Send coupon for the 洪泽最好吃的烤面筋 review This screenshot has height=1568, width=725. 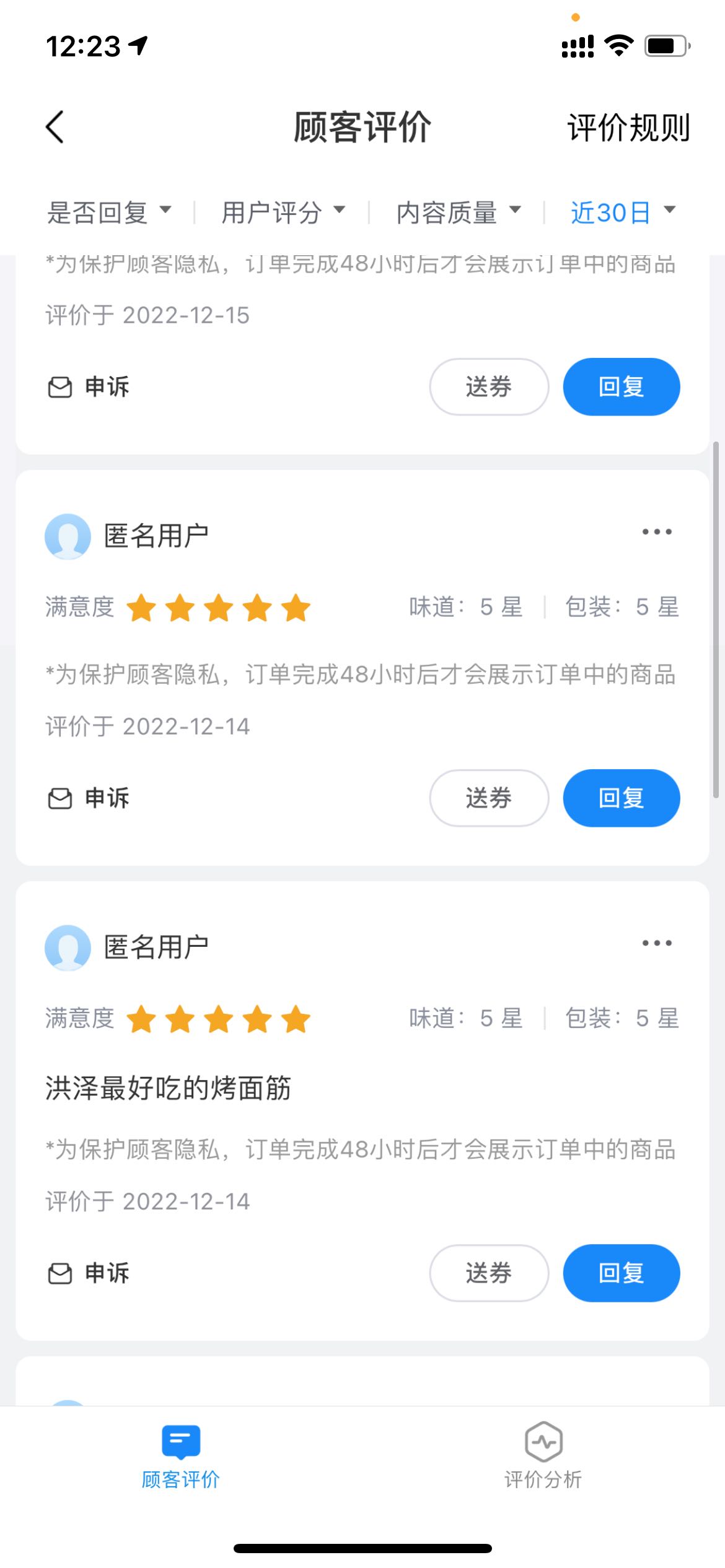pos(489,1273)
